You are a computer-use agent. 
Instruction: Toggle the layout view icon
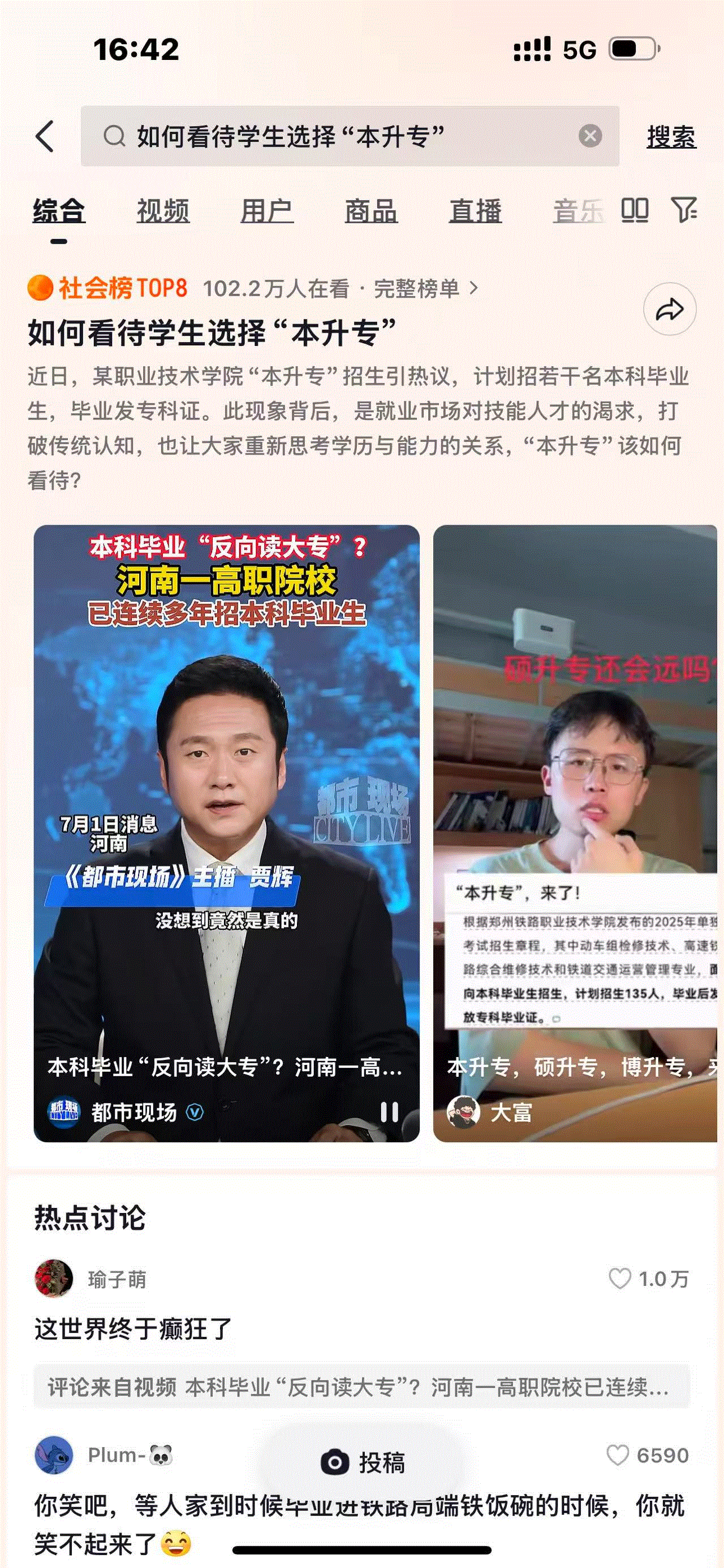pyautogui.click(x=635, y=210)
